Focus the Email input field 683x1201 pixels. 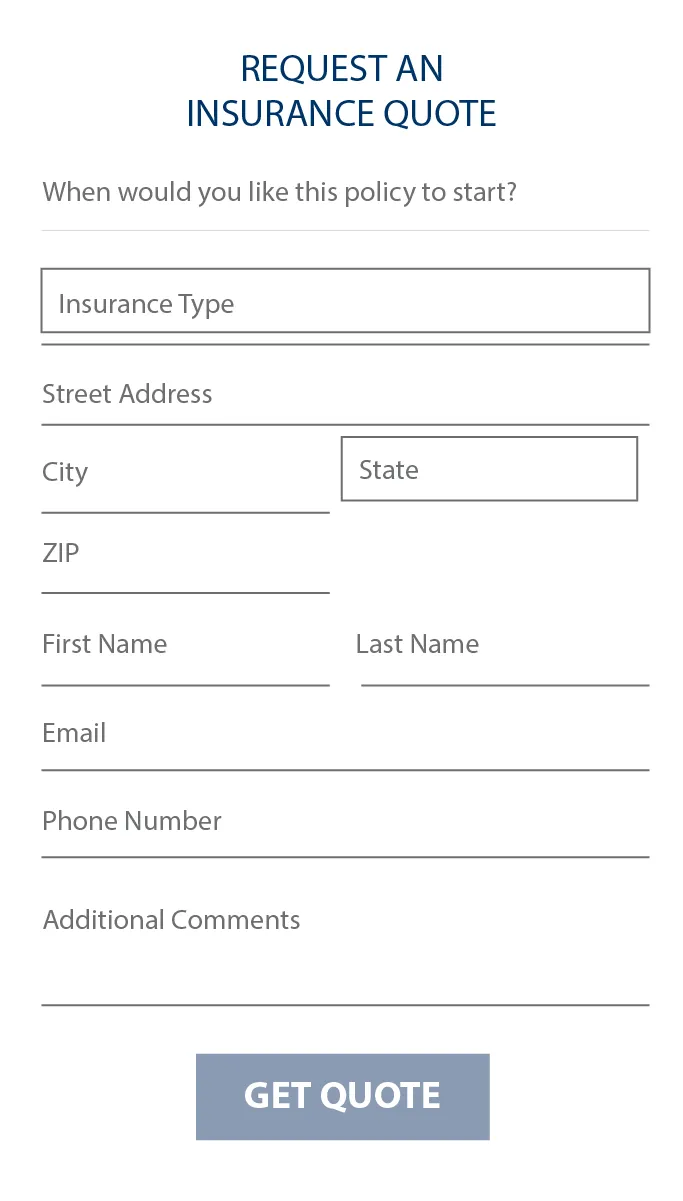[345, 735]
